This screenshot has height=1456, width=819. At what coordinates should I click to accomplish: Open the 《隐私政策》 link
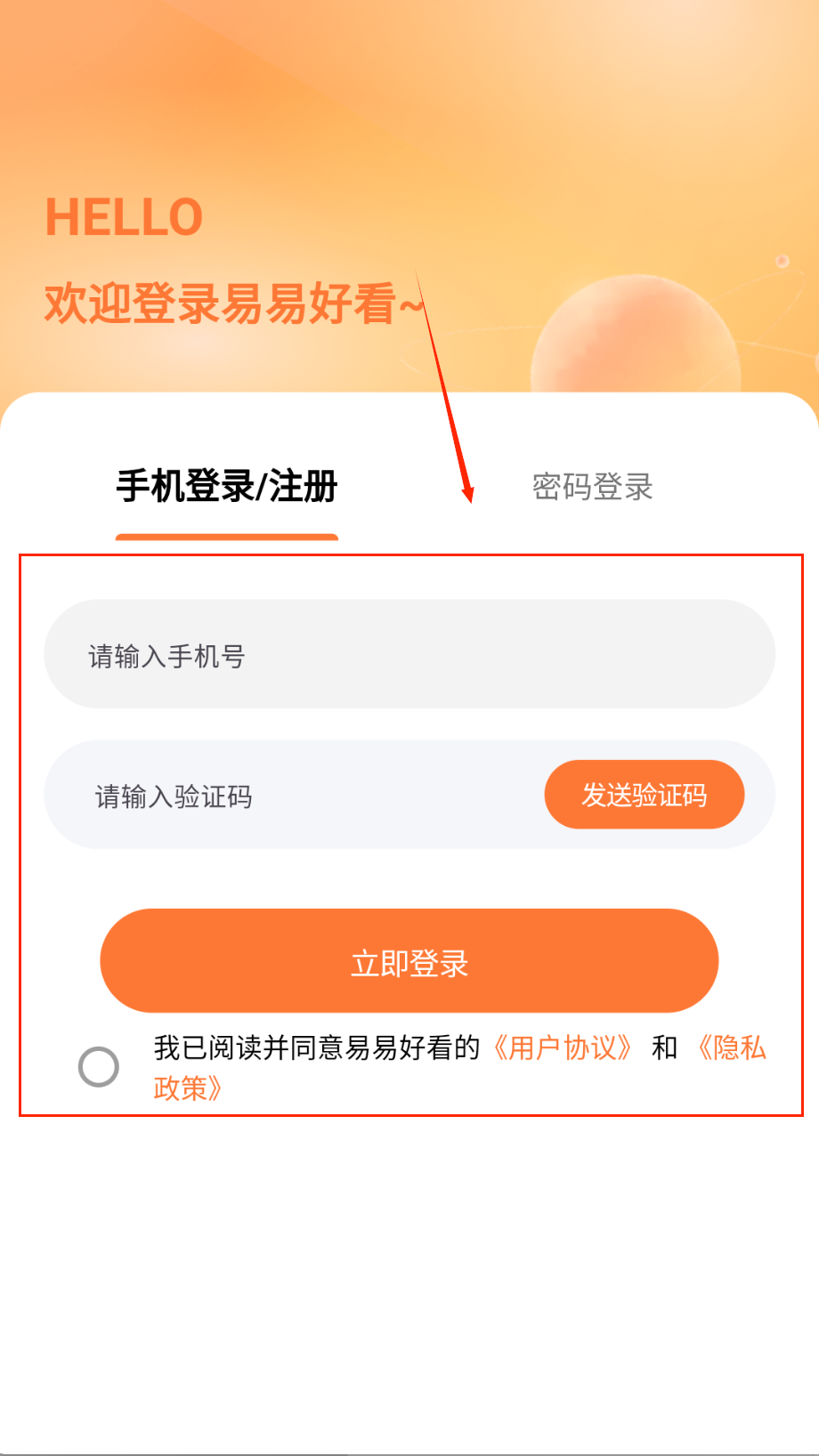(x=732, y=1048)
